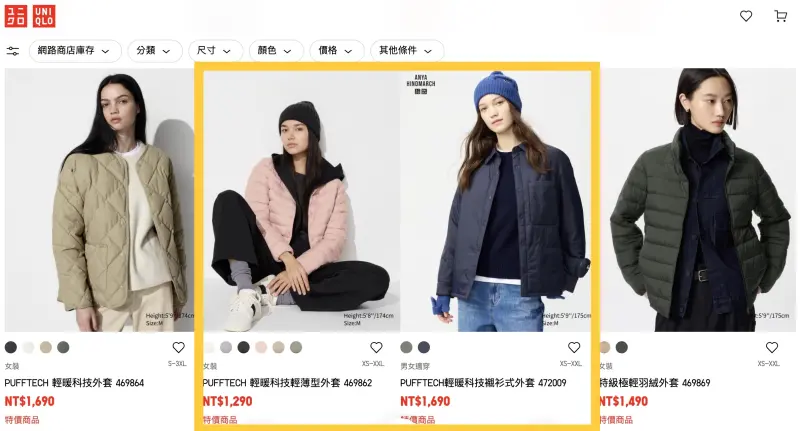
Task: Open the filter settings icon
Action: pyautogui.click(x=13, y=51)
